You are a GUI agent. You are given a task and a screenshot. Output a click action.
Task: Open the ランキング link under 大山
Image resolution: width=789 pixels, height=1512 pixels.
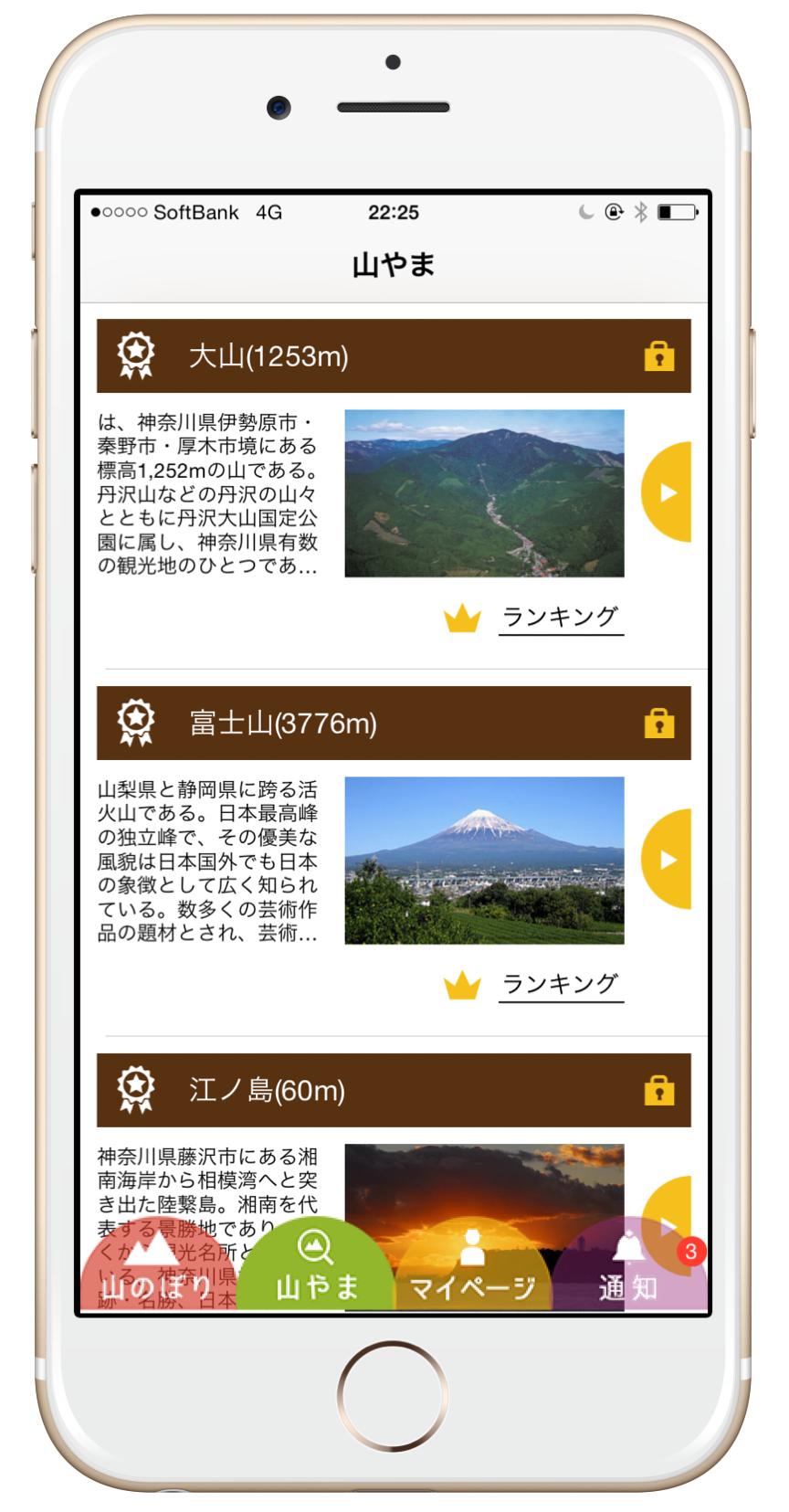tap(561, 619)
